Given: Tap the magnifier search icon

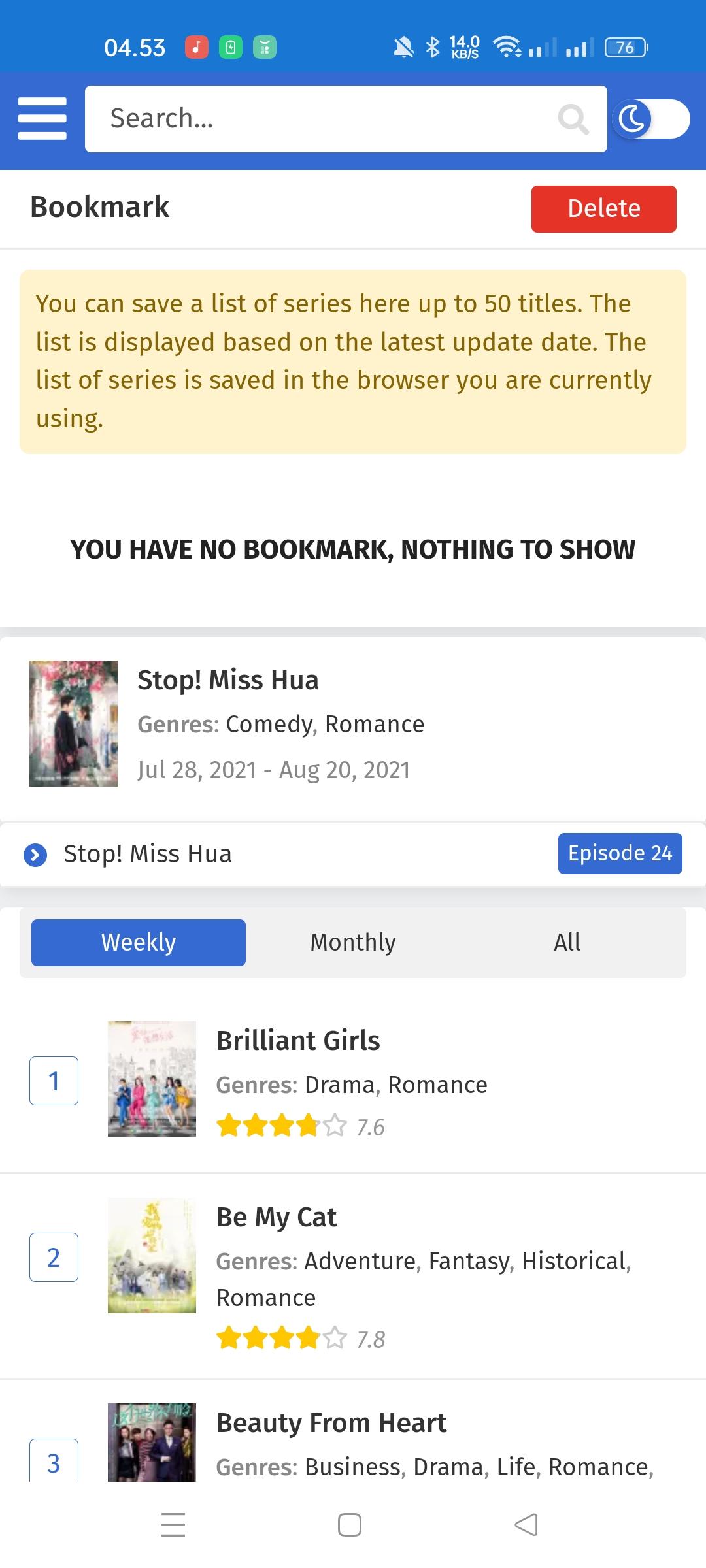Looking at the screenshot, I should (x=573, y=119).
